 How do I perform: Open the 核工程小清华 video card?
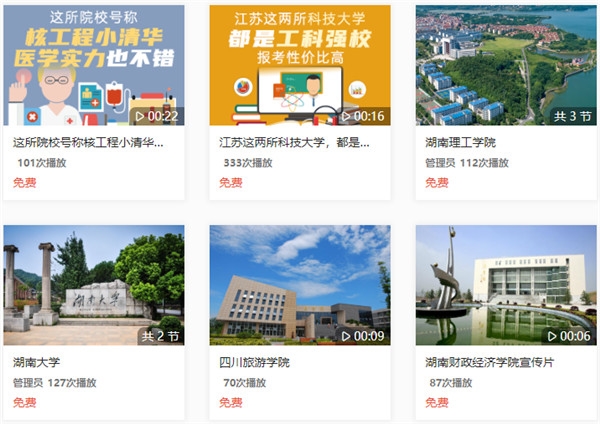(94, 66)
